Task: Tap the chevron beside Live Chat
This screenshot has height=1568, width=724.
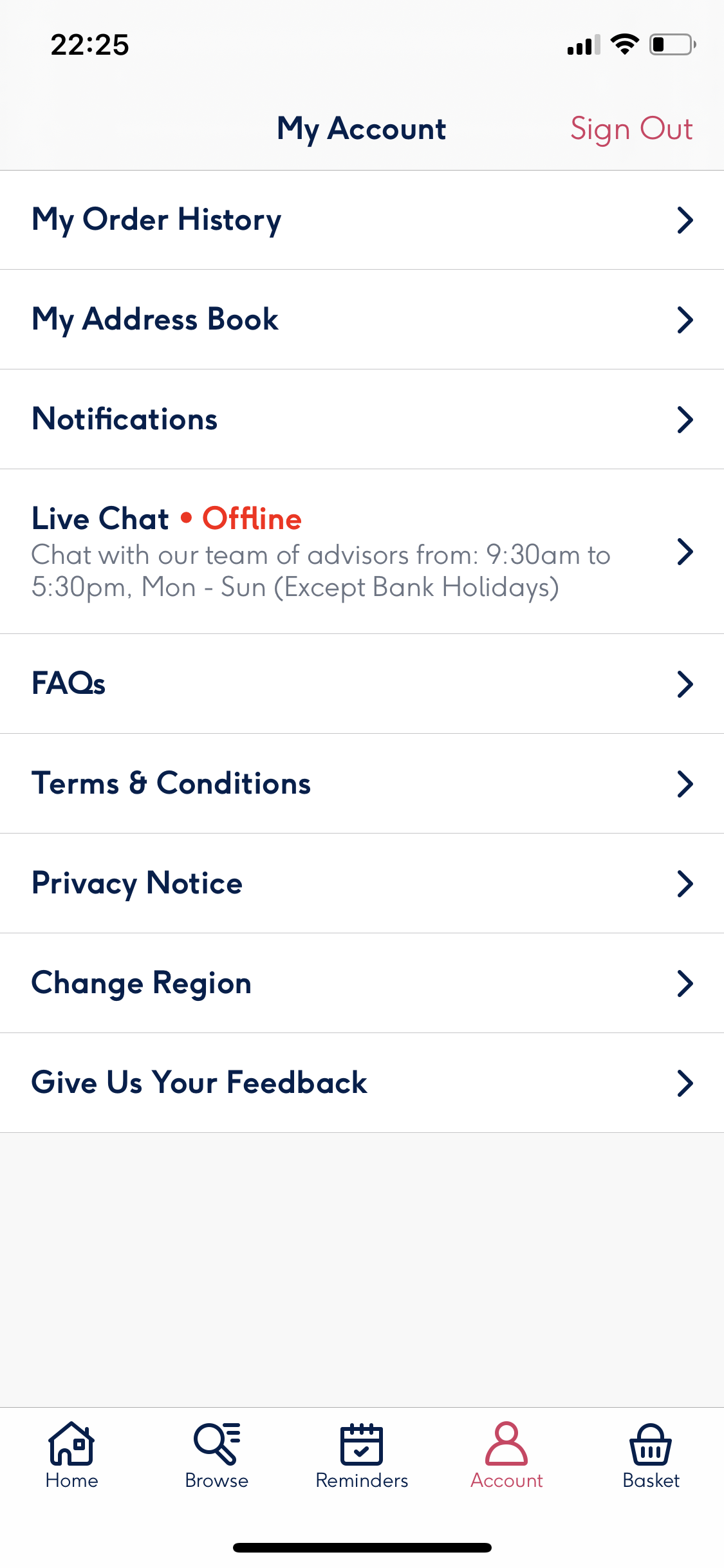Action: click(685, 551)
